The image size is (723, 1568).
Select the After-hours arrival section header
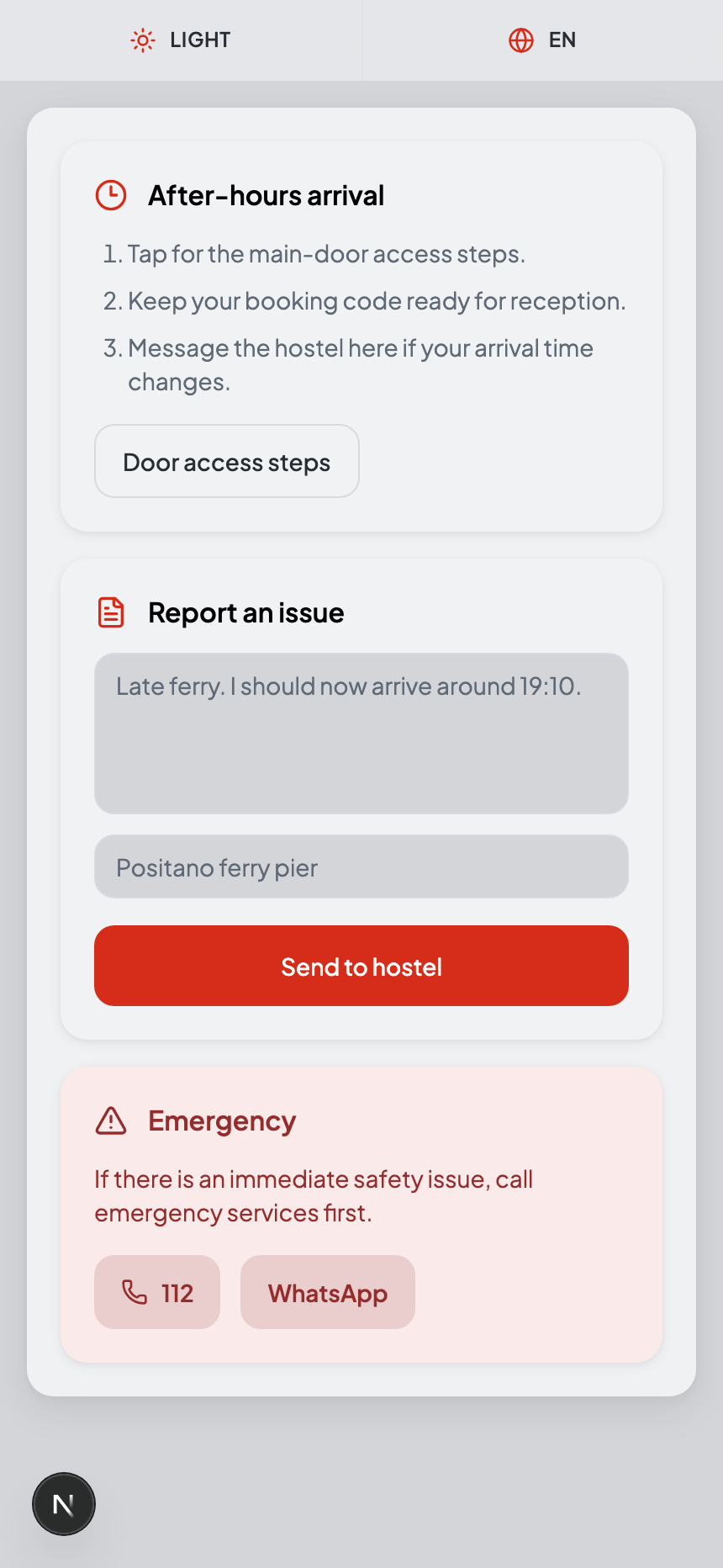pos(267,194)
